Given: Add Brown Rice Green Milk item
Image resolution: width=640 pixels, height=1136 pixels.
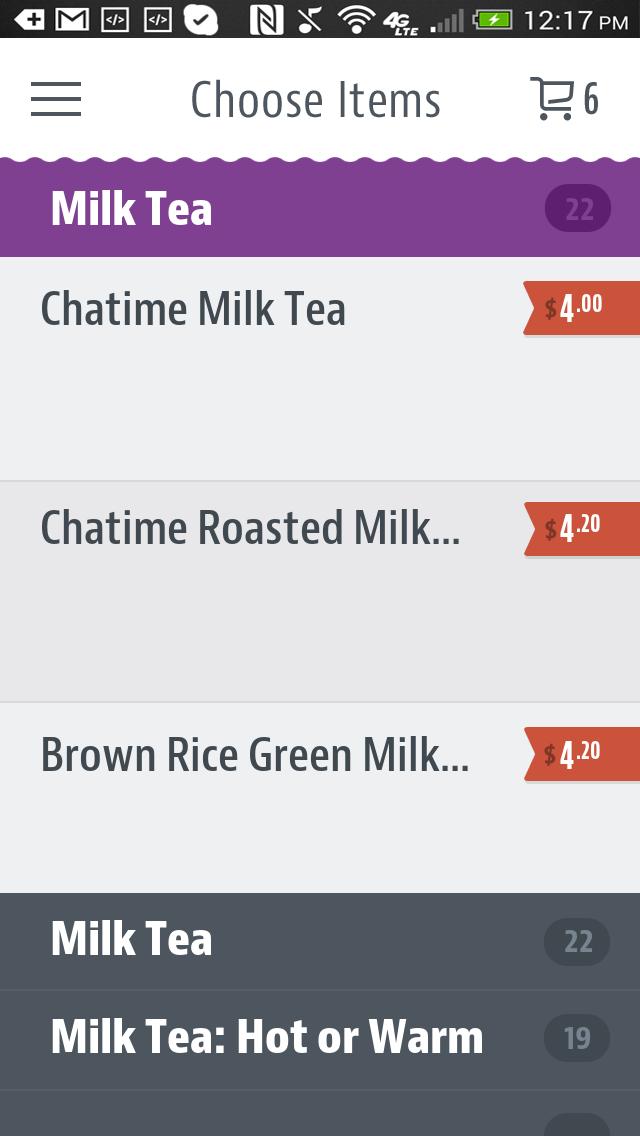Looking at the screenshot, I should pos(280,796).
